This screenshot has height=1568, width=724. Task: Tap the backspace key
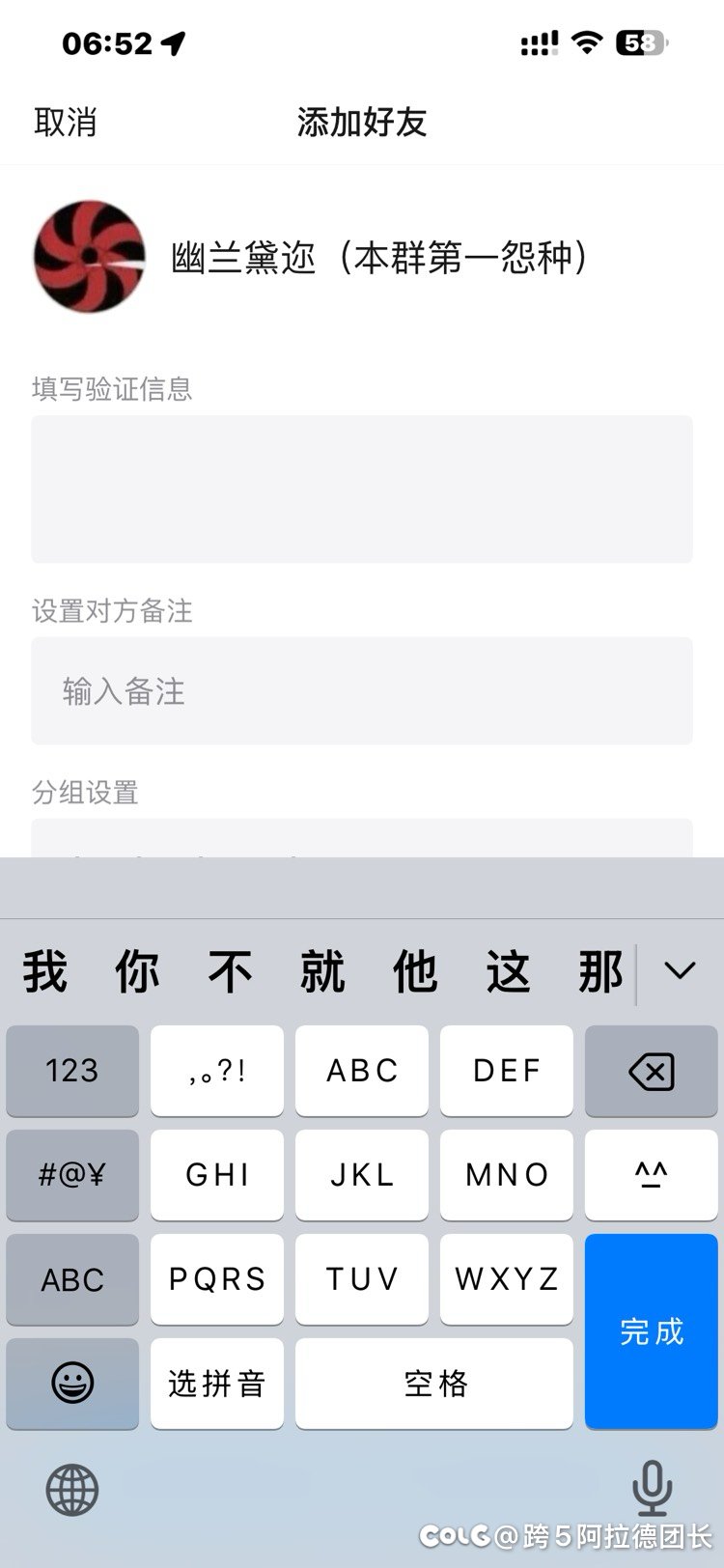tap(652, 1071)
